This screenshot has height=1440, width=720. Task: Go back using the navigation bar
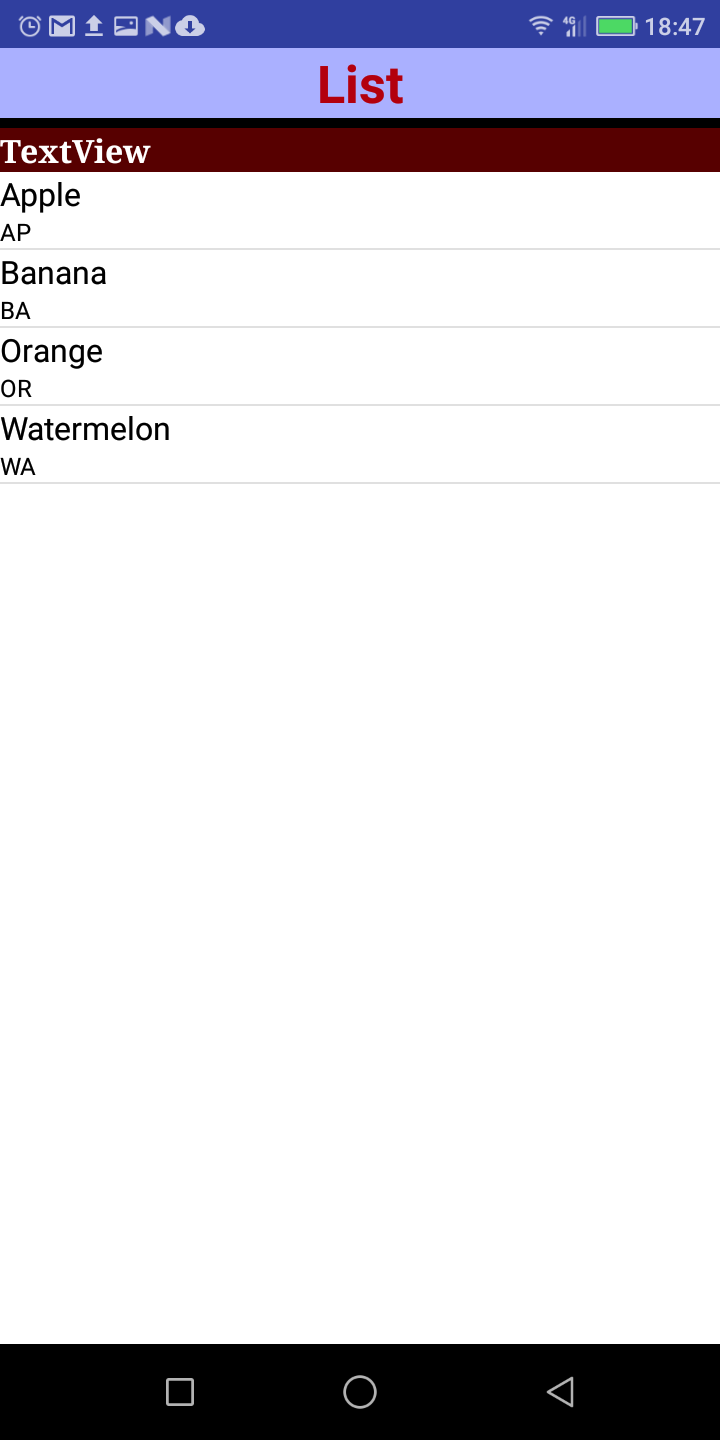pyautogui.click(x=560, y=1391)
